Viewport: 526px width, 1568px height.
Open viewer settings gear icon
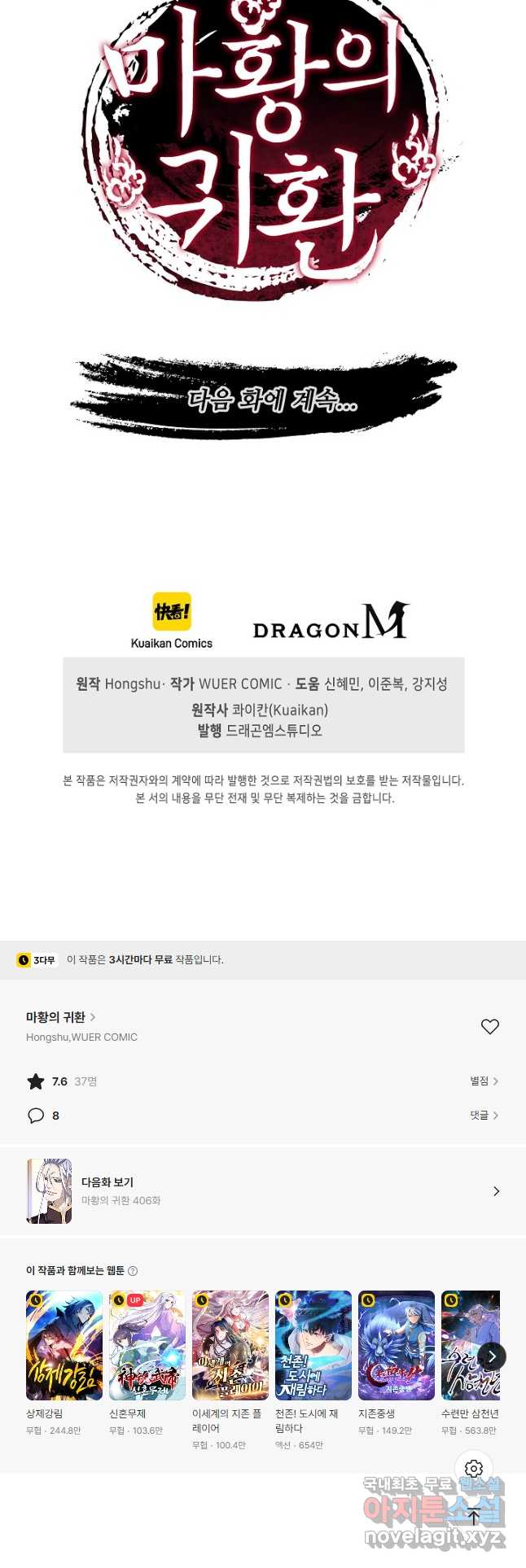pyautogui.click(x=474, y=1469)
